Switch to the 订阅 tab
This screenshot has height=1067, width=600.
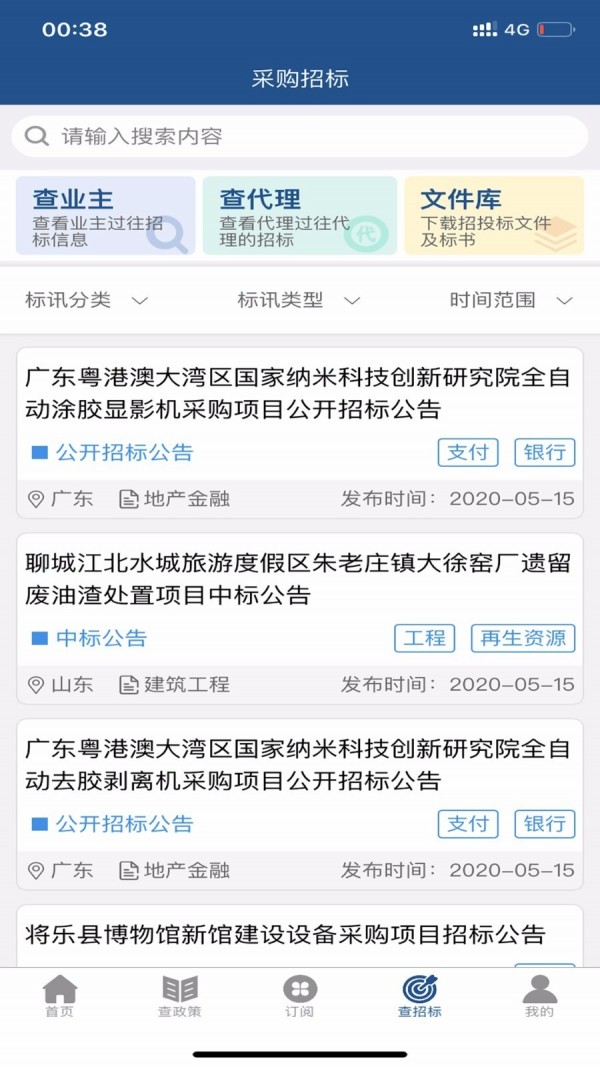point(300,996)
